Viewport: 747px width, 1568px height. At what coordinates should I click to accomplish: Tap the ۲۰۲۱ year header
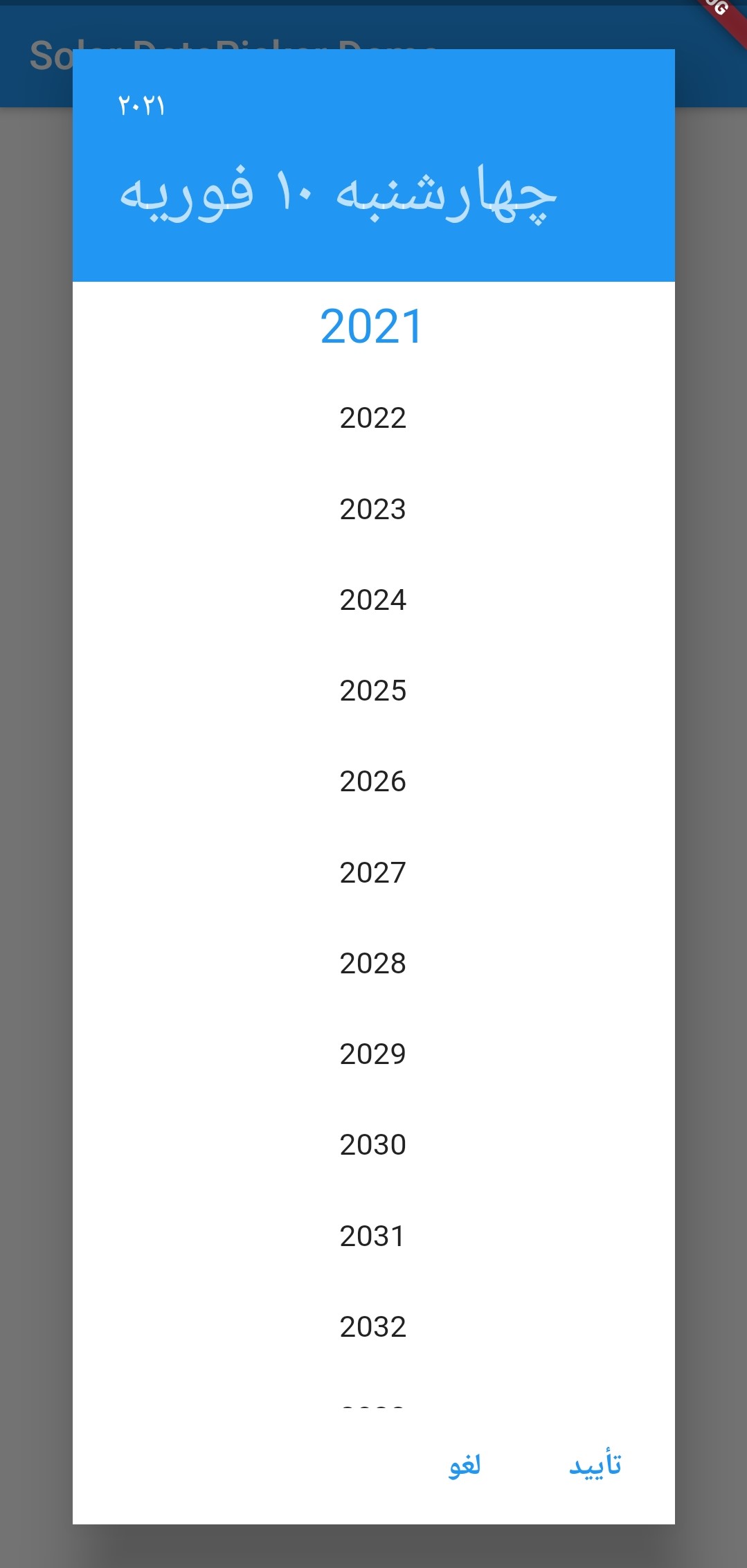[141, 105]
